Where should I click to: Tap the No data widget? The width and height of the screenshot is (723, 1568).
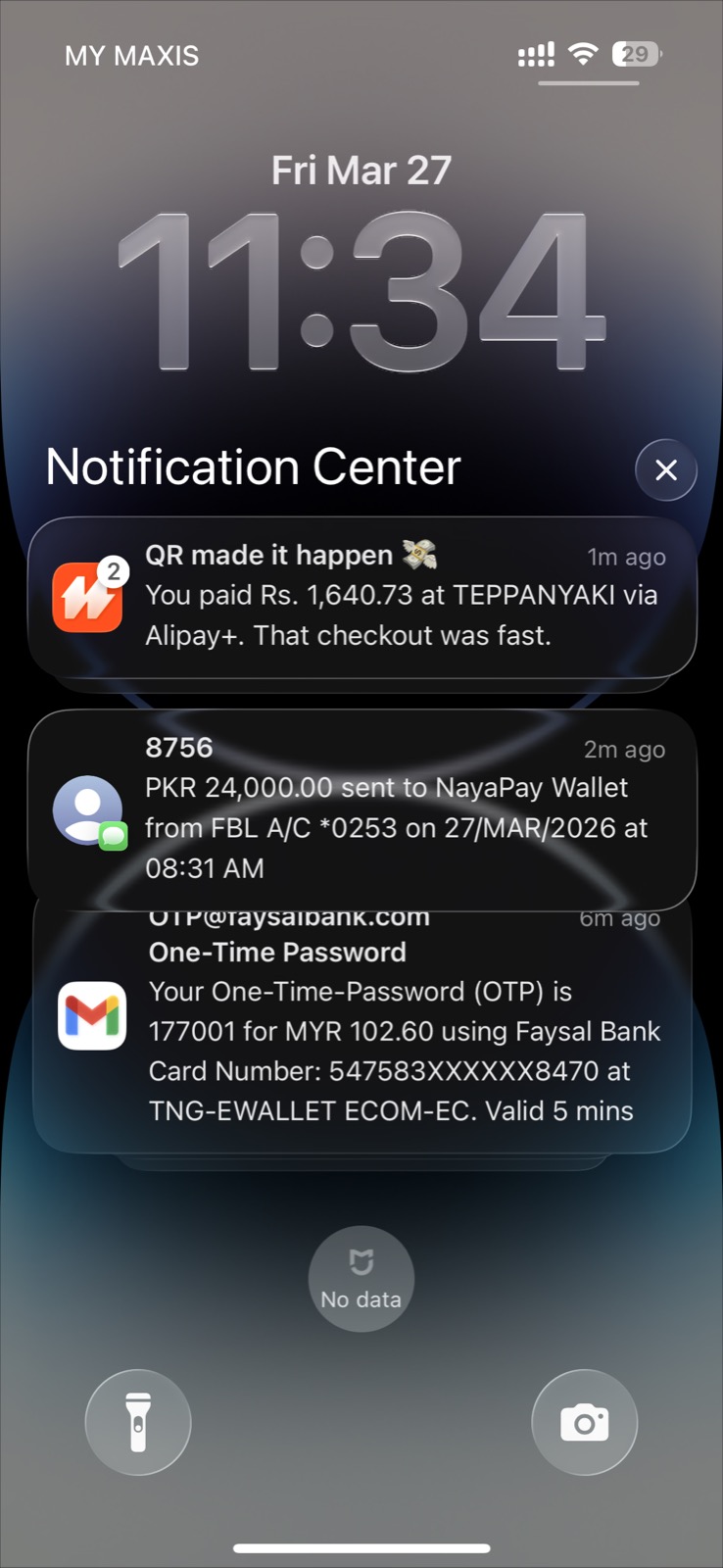pos(361,1279)
